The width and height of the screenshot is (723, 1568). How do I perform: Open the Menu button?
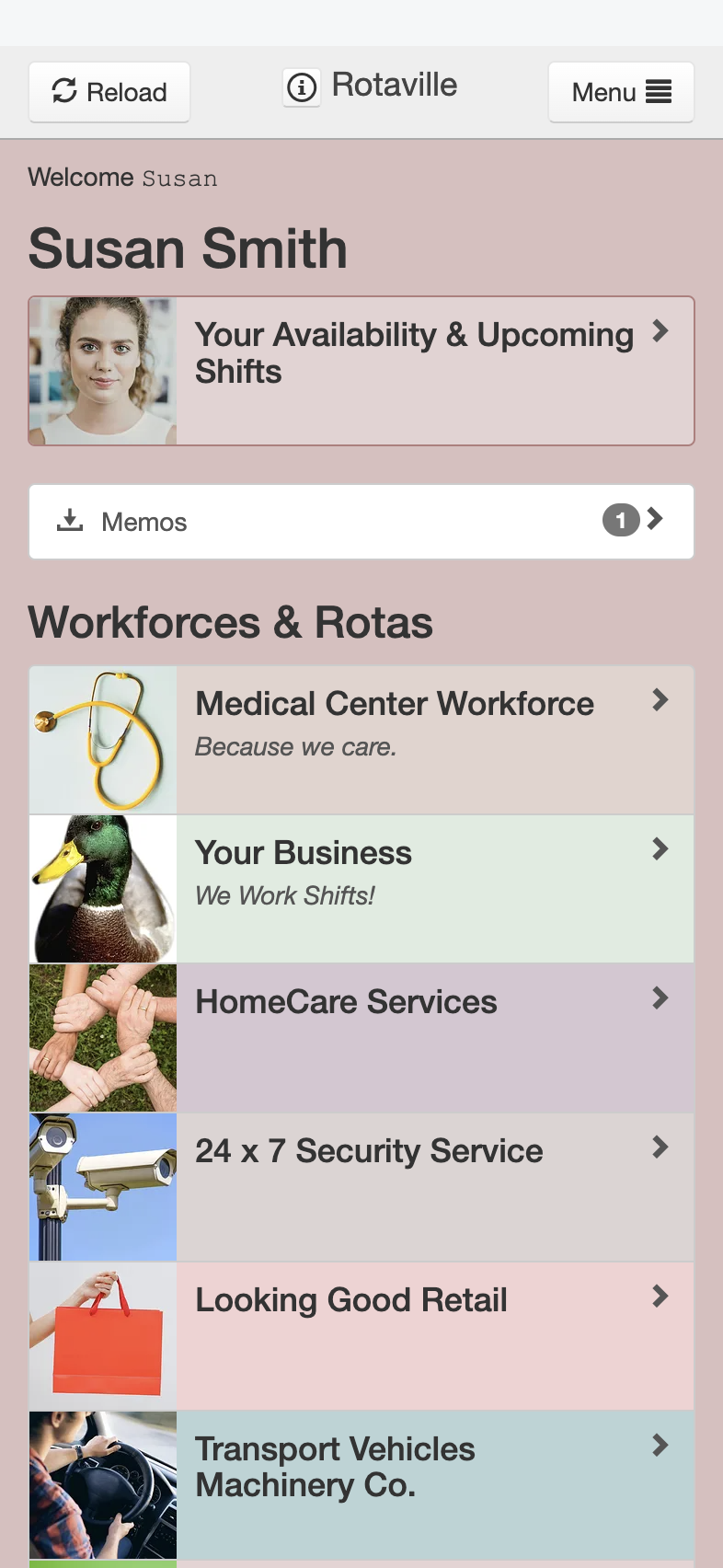tap(621, 92)
